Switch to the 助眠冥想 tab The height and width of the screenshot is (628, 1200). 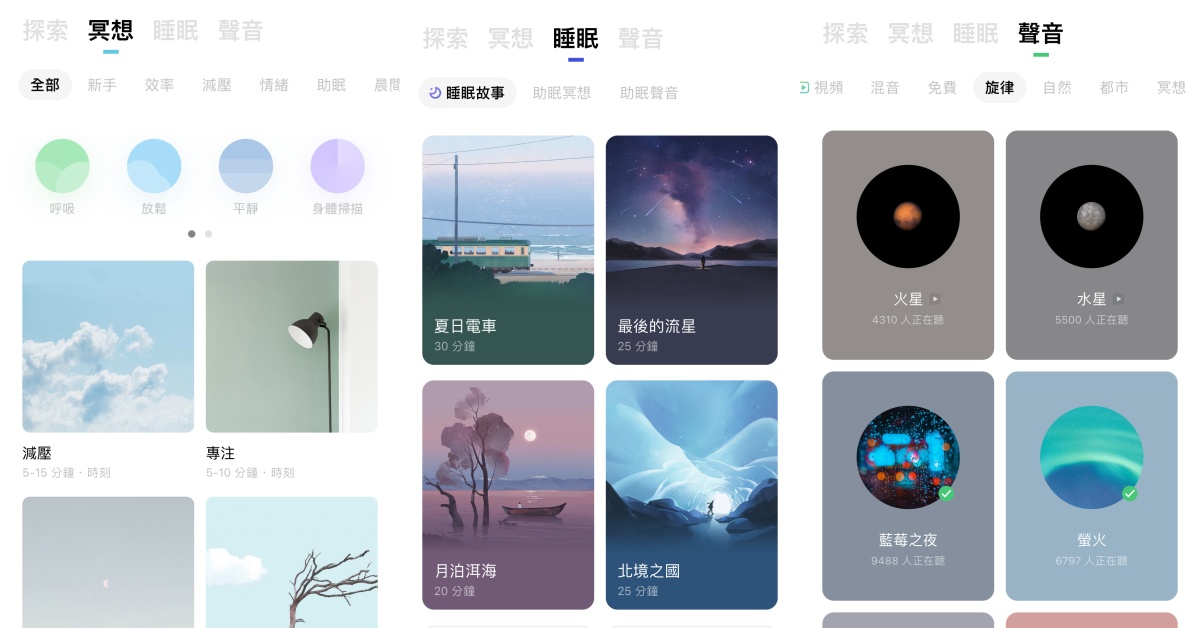pyautogui.click(x=562, y=93)
